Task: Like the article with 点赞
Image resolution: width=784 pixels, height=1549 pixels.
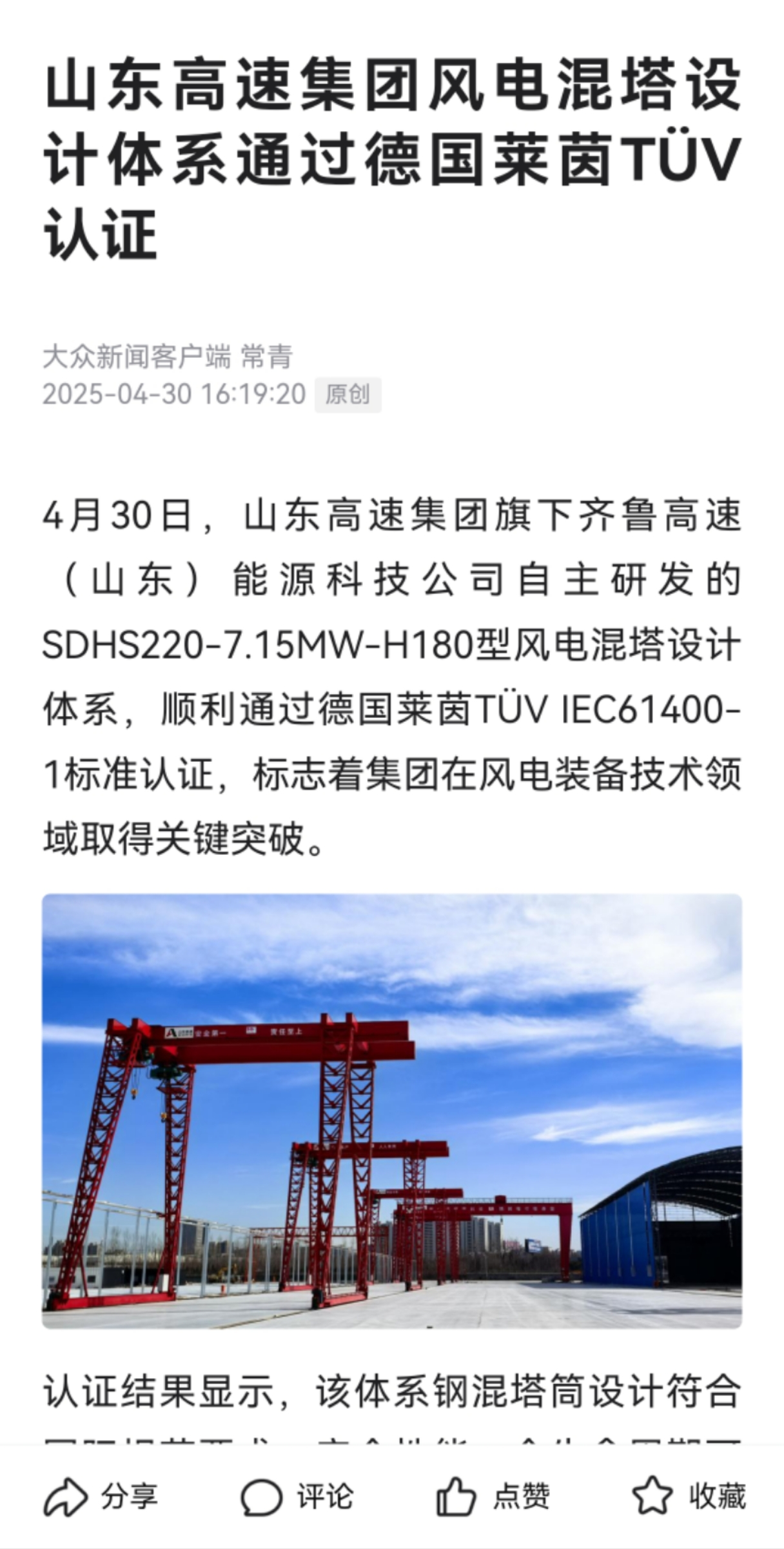Action: [493, 1496]
